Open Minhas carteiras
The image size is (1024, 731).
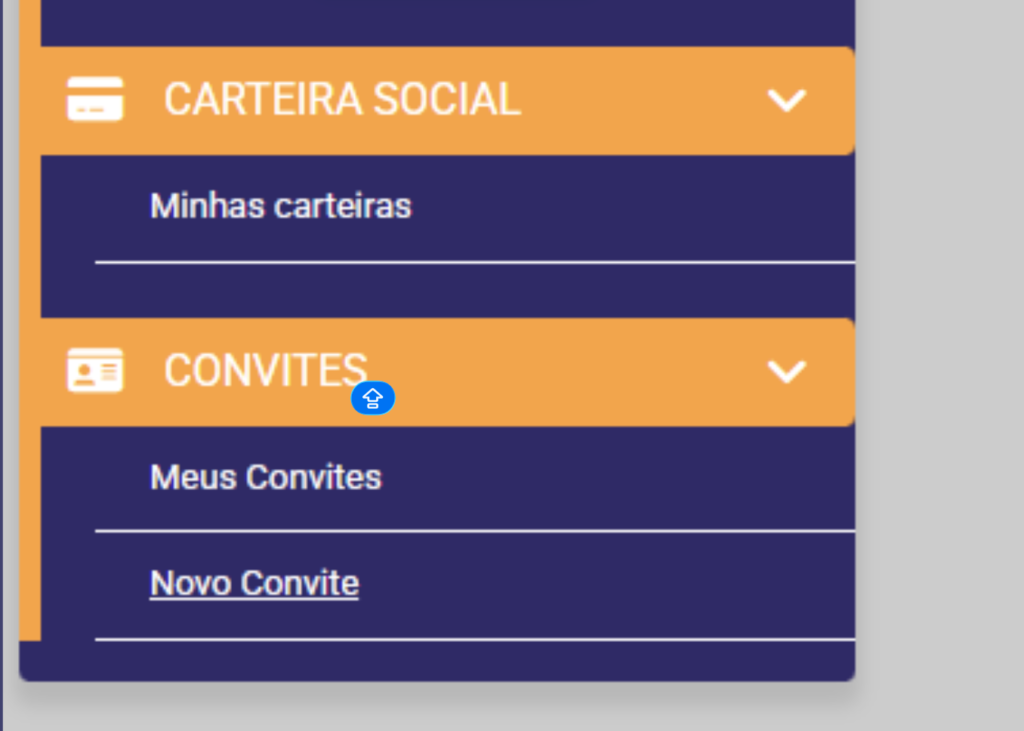tap(280, 206)
